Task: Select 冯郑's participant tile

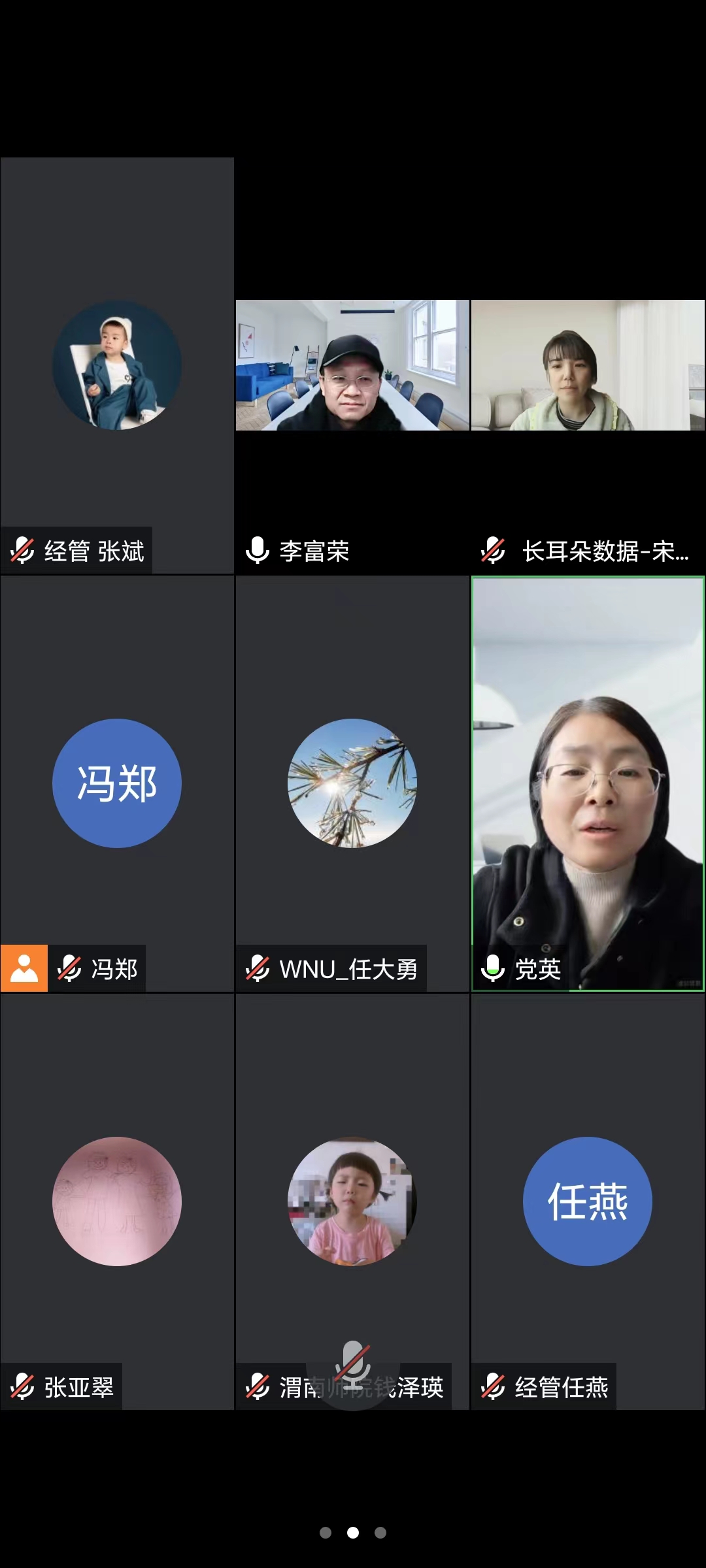Action: tap(117, 783)
